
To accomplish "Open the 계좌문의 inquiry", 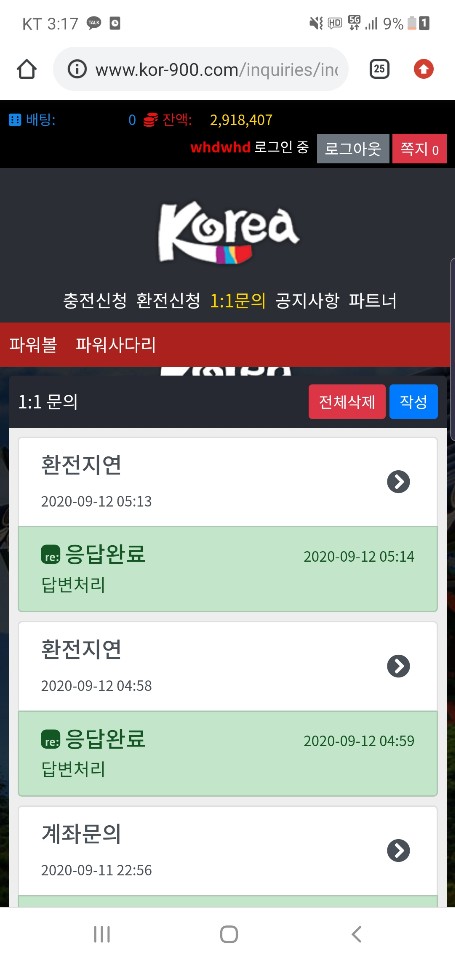I will point(228,850).
